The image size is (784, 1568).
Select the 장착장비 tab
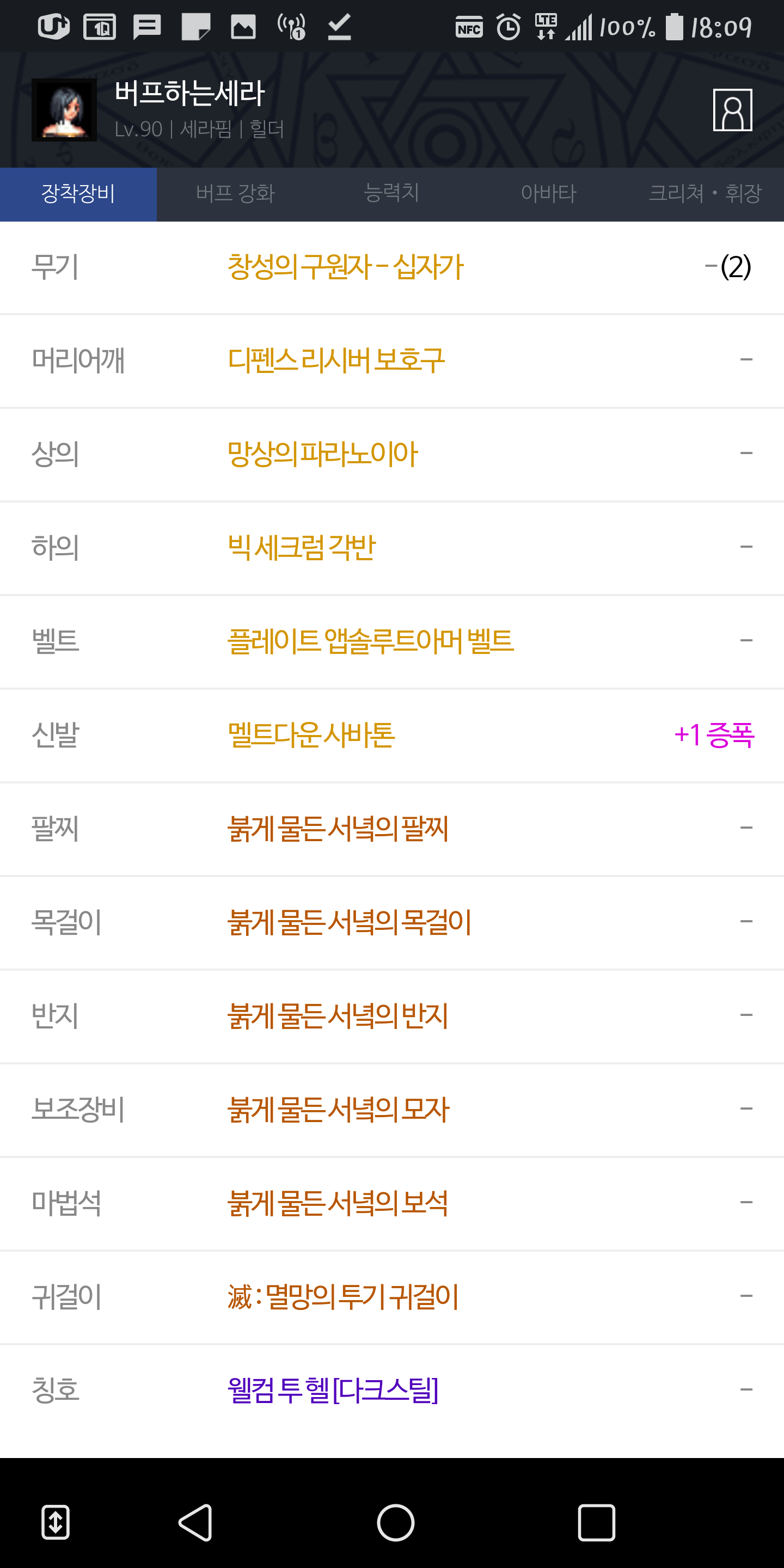click(78, 194)
